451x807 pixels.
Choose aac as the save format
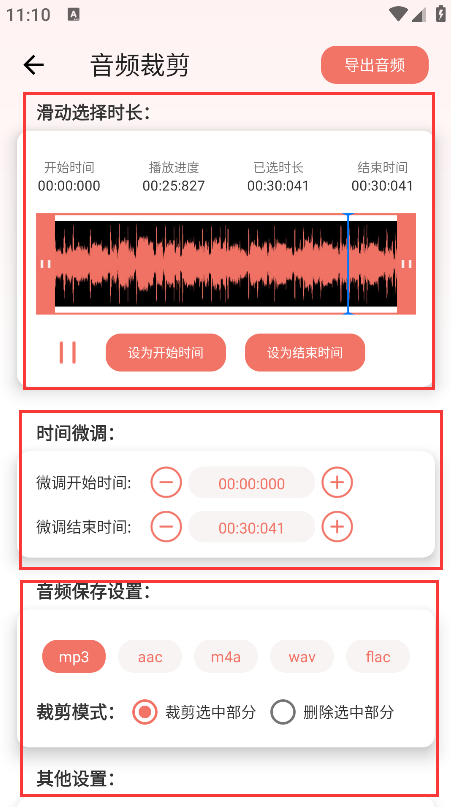pos(150,657)
